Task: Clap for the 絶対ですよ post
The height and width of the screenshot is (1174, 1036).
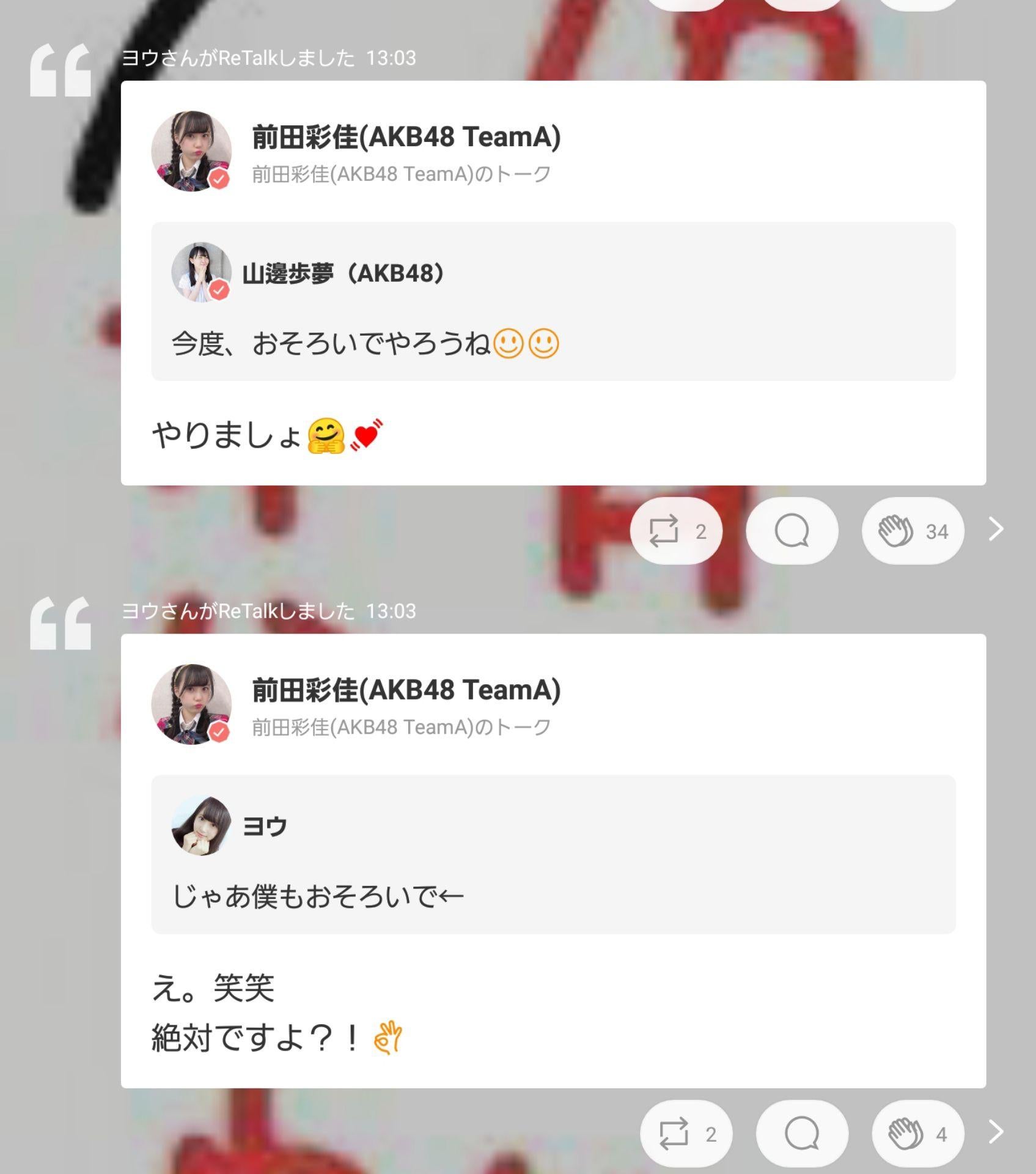Action: point(917,1134)
